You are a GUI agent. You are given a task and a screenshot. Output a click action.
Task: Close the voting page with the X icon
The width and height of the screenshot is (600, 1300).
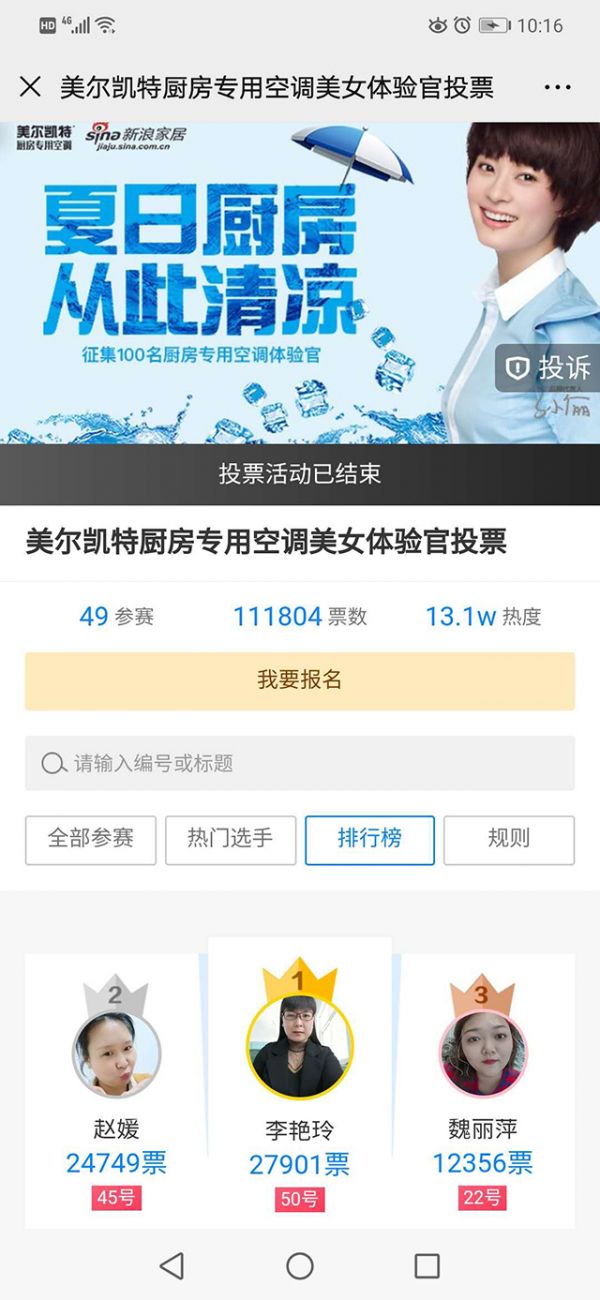(30, 87)
